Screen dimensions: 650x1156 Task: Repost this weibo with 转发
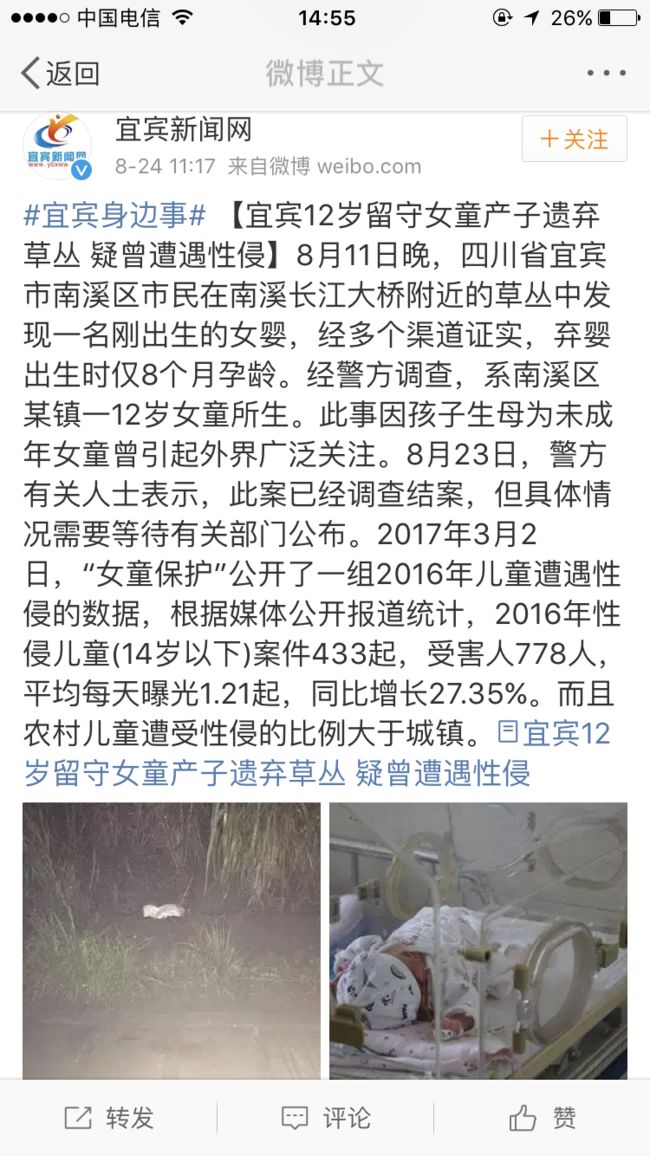108,1118
